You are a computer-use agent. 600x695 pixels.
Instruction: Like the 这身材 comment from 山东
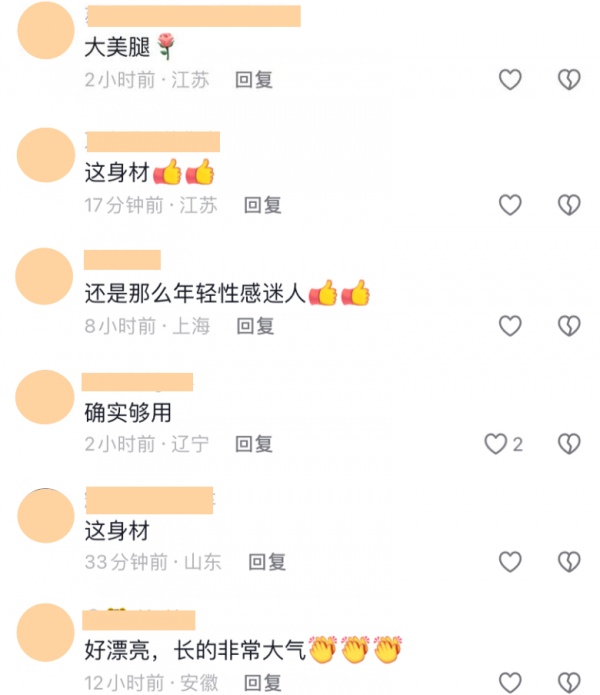510,562
